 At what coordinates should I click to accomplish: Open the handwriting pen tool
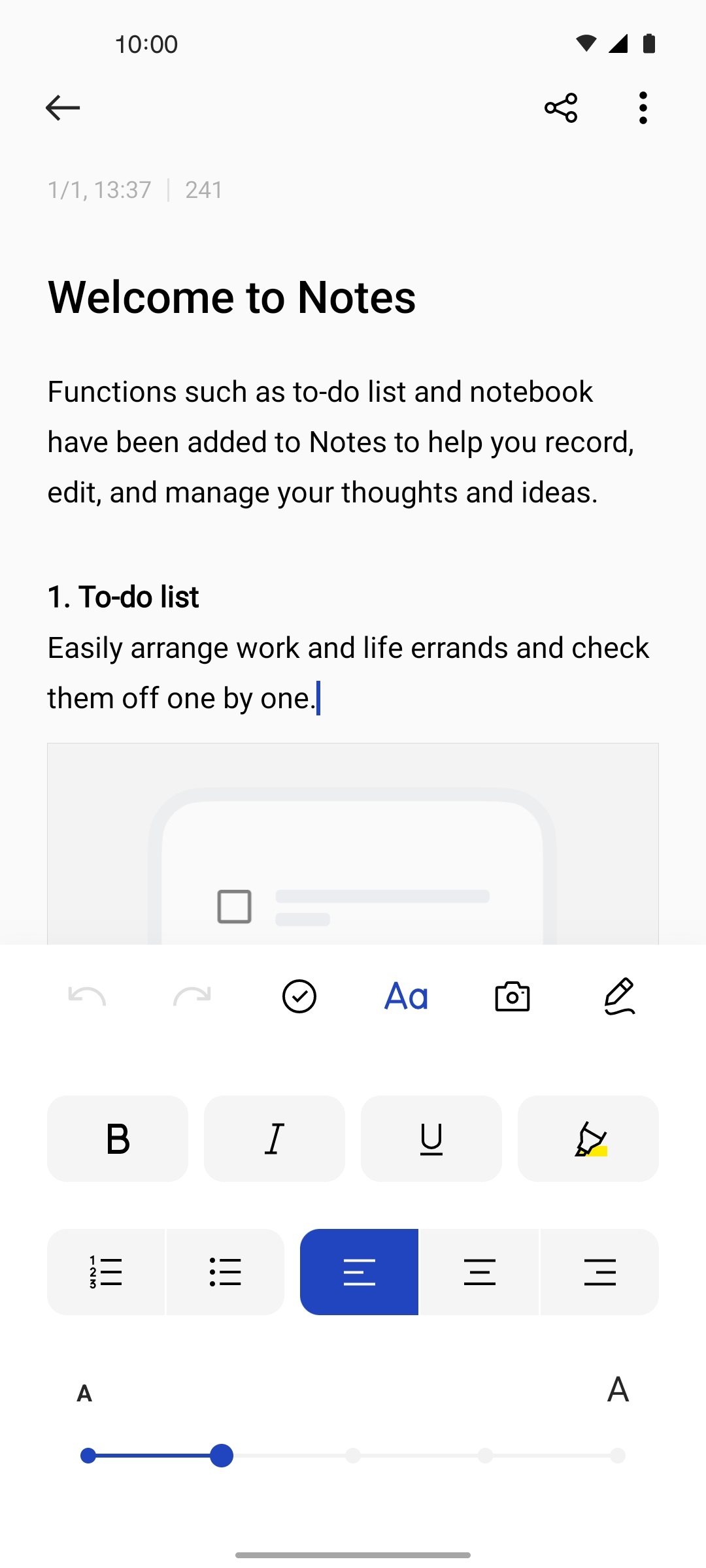tap(619, 996)
